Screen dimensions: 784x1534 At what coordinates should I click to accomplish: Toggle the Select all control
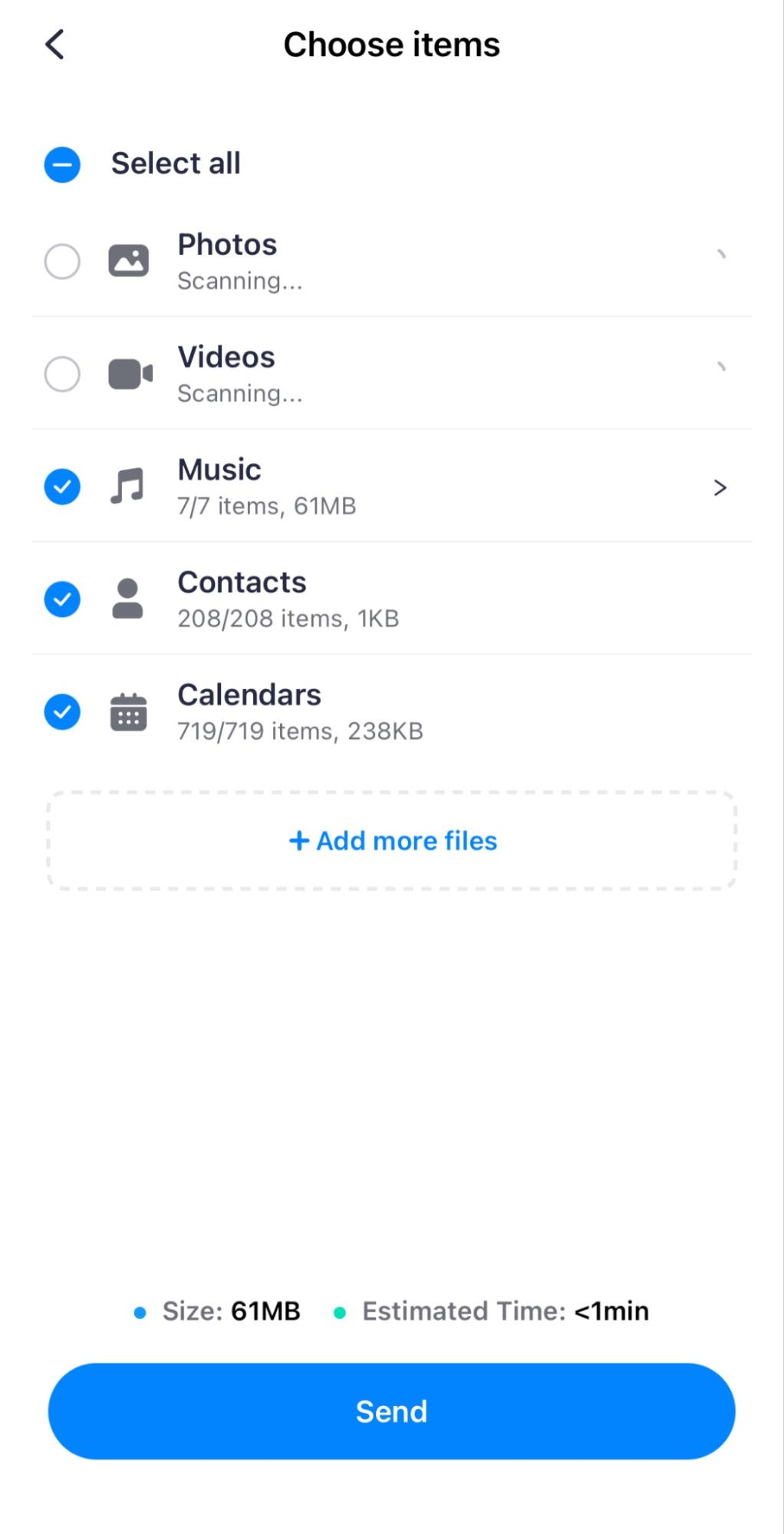(x=61, y=163)
